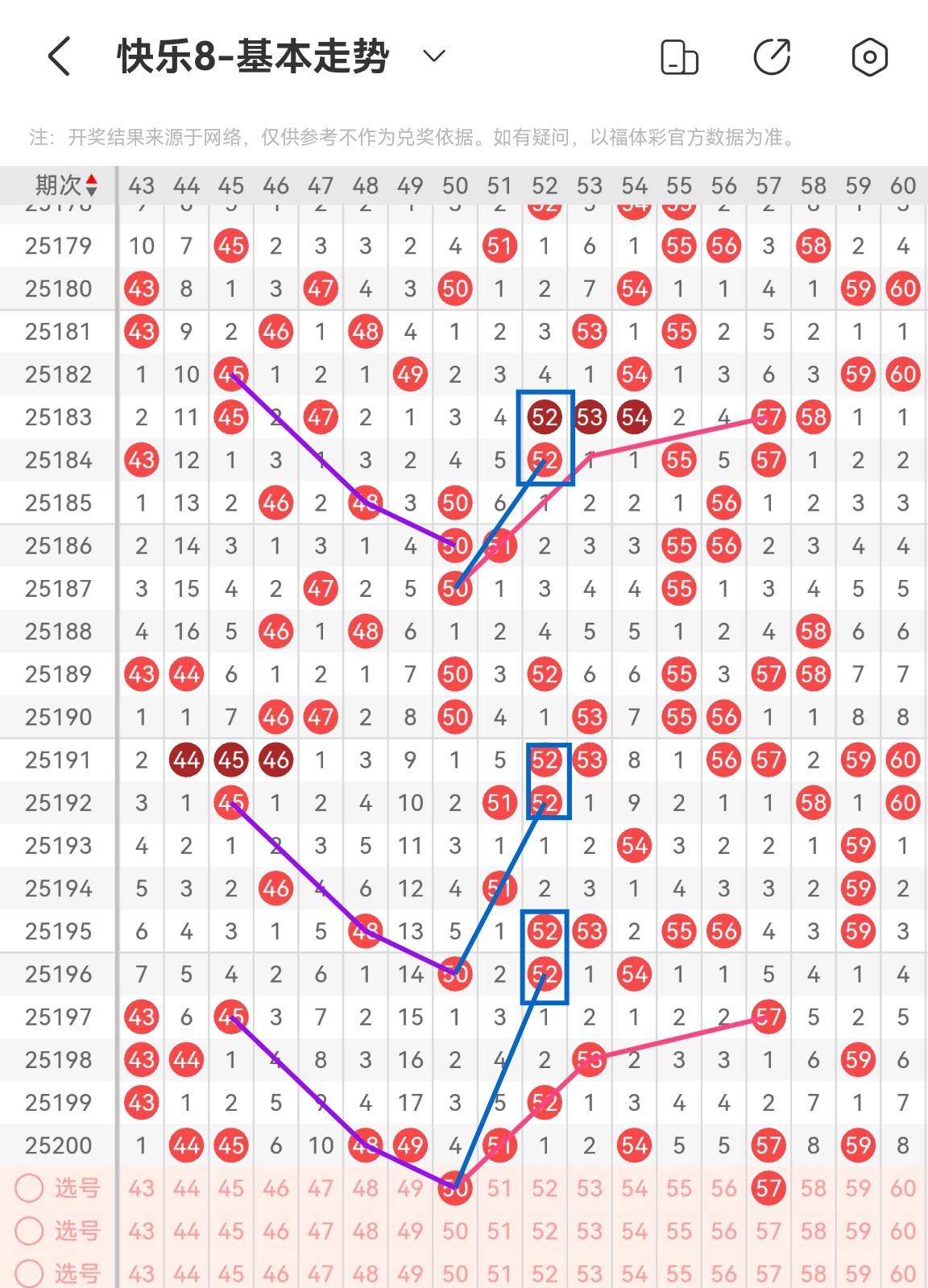
Task: Share this trend chart
Action: click(772, 56)
